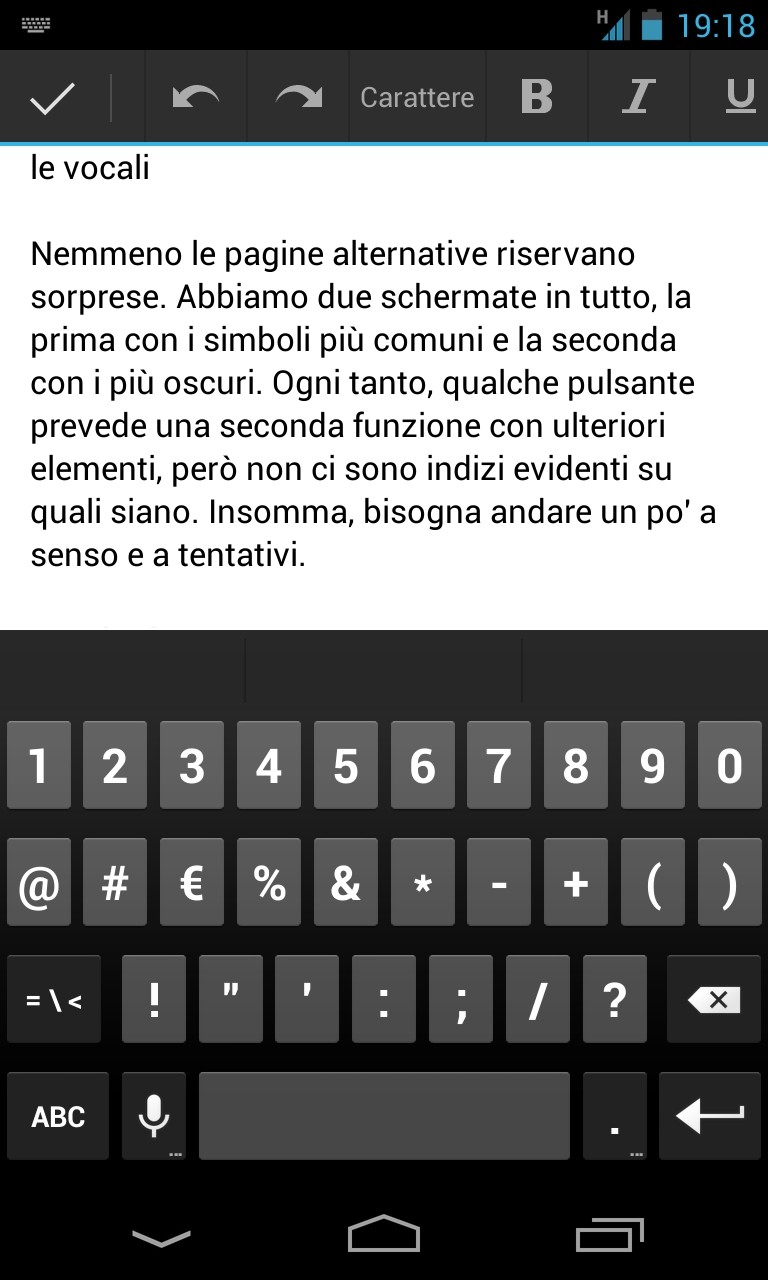This screenshot has height=1280, width=768.
Task: Type the @ symbol
Action: (x=39, y=883)
